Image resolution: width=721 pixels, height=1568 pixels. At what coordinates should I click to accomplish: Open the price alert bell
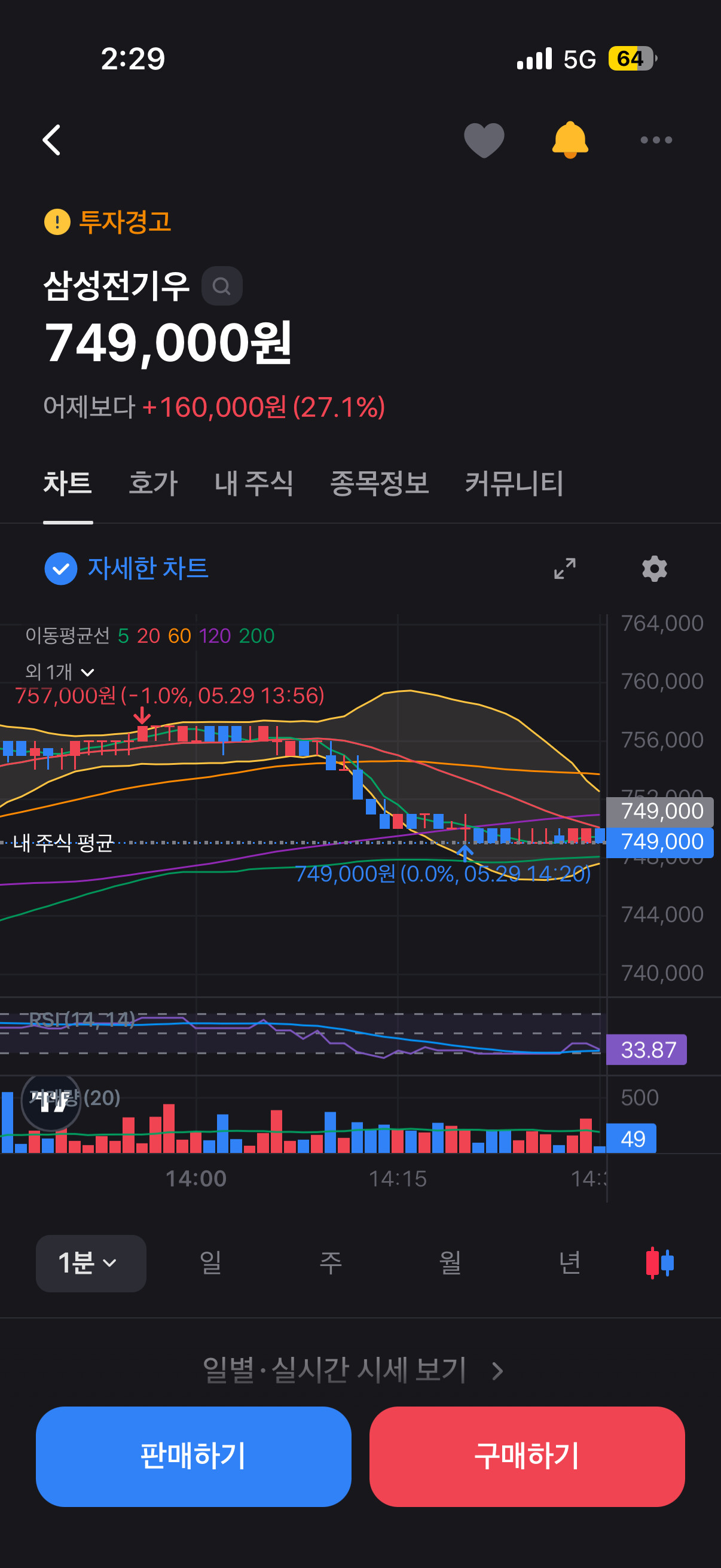point(570,140)
